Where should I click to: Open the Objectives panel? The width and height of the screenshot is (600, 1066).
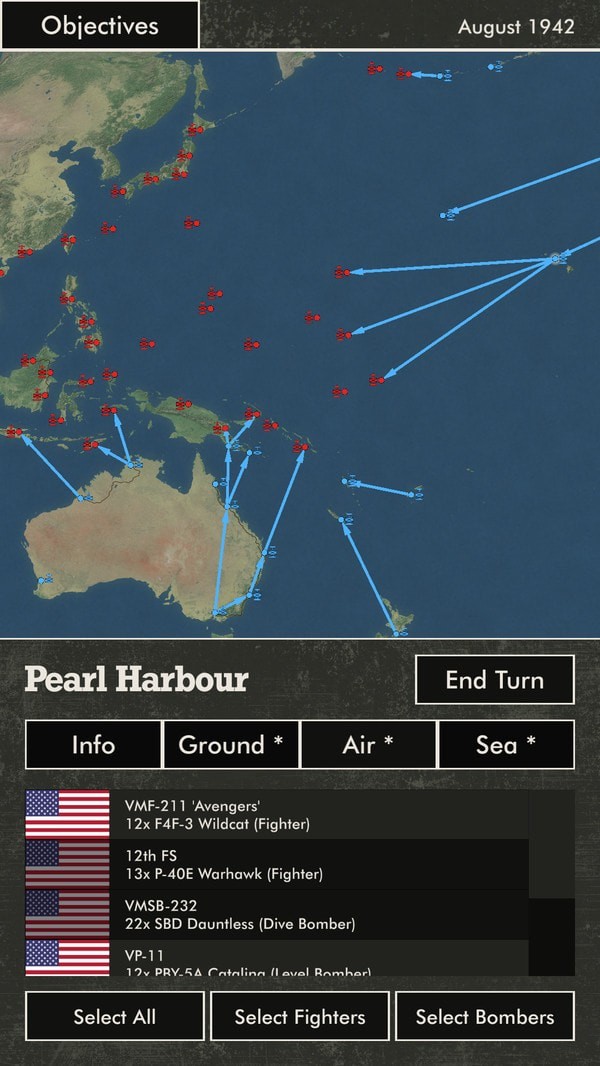100,25
